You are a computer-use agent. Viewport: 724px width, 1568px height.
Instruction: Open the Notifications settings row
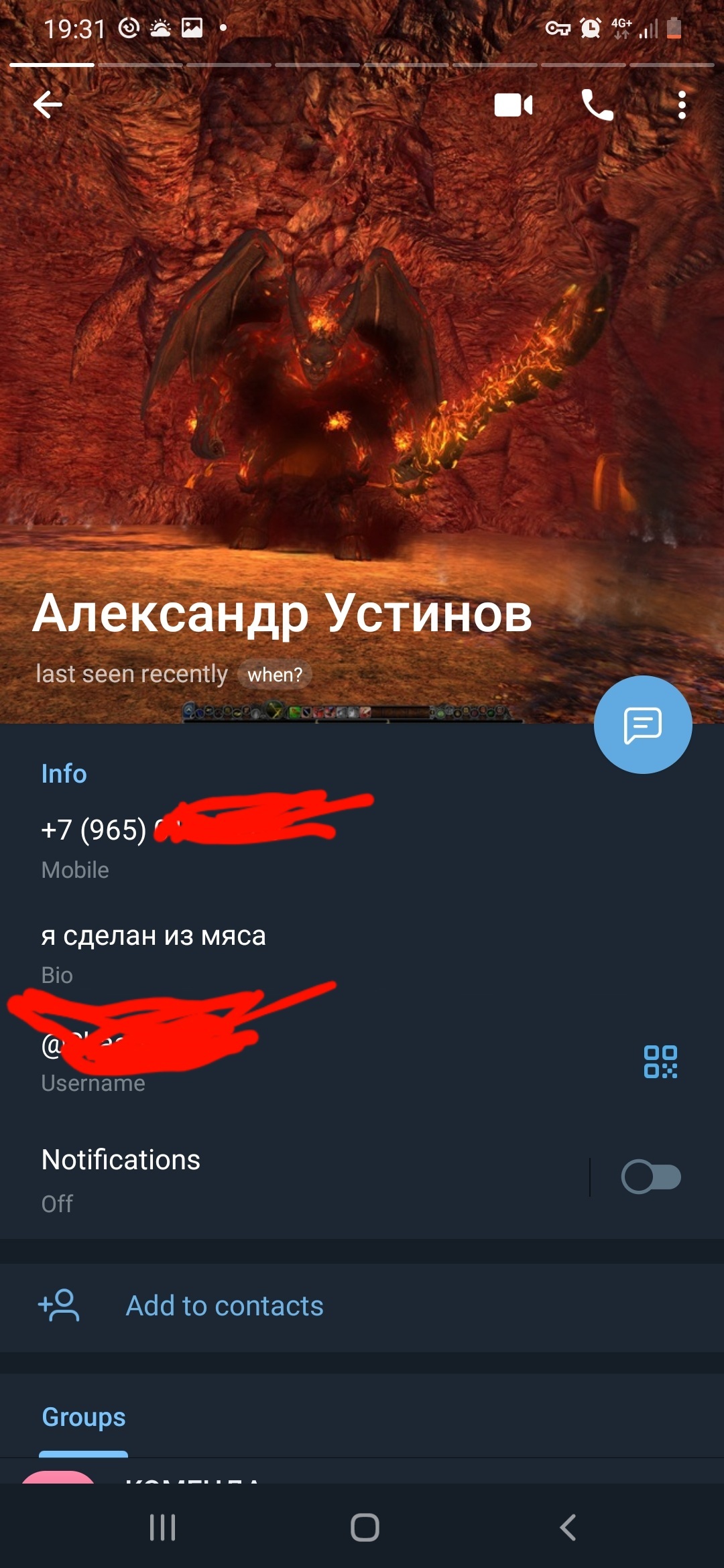coord(295,1178)
